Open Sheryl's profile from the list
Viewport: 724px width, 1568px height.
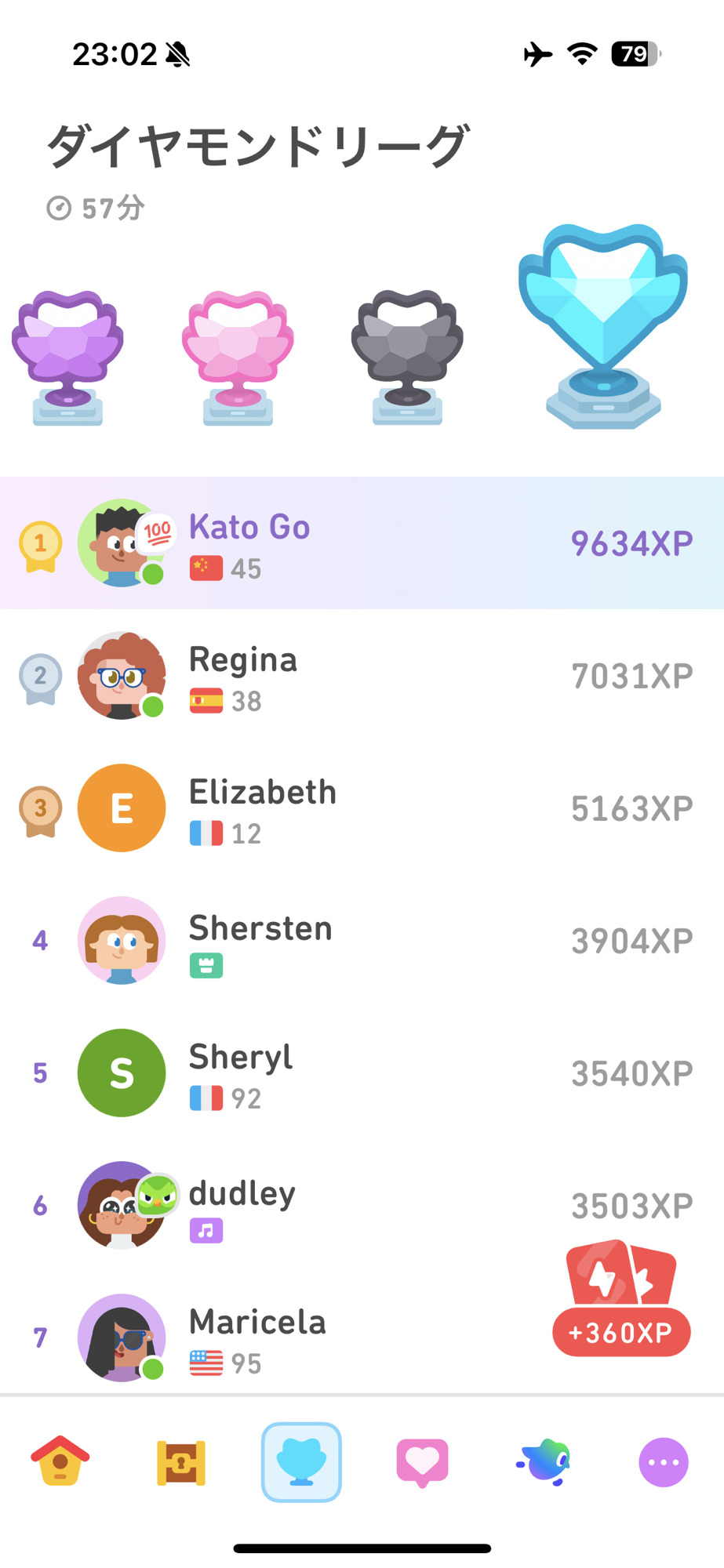click(x=361, y=1073)
